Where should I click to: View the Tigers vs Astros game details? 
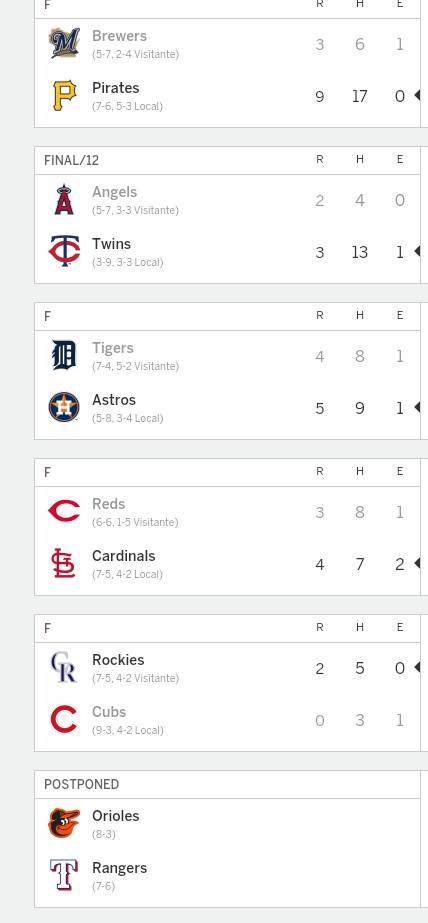point(227,371)
